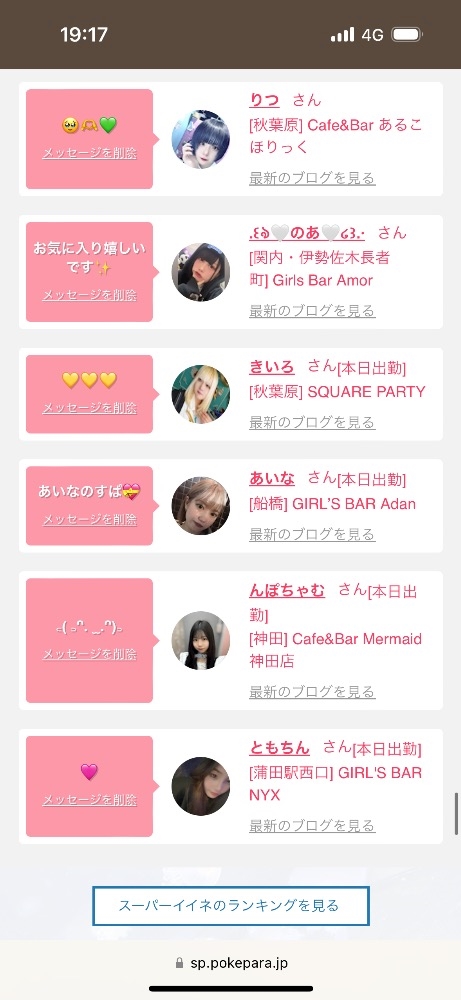View ともちん's latest blog
The height and width of the screenshot is (1000, 461).
pyautogui.click(x=312, y=826)
